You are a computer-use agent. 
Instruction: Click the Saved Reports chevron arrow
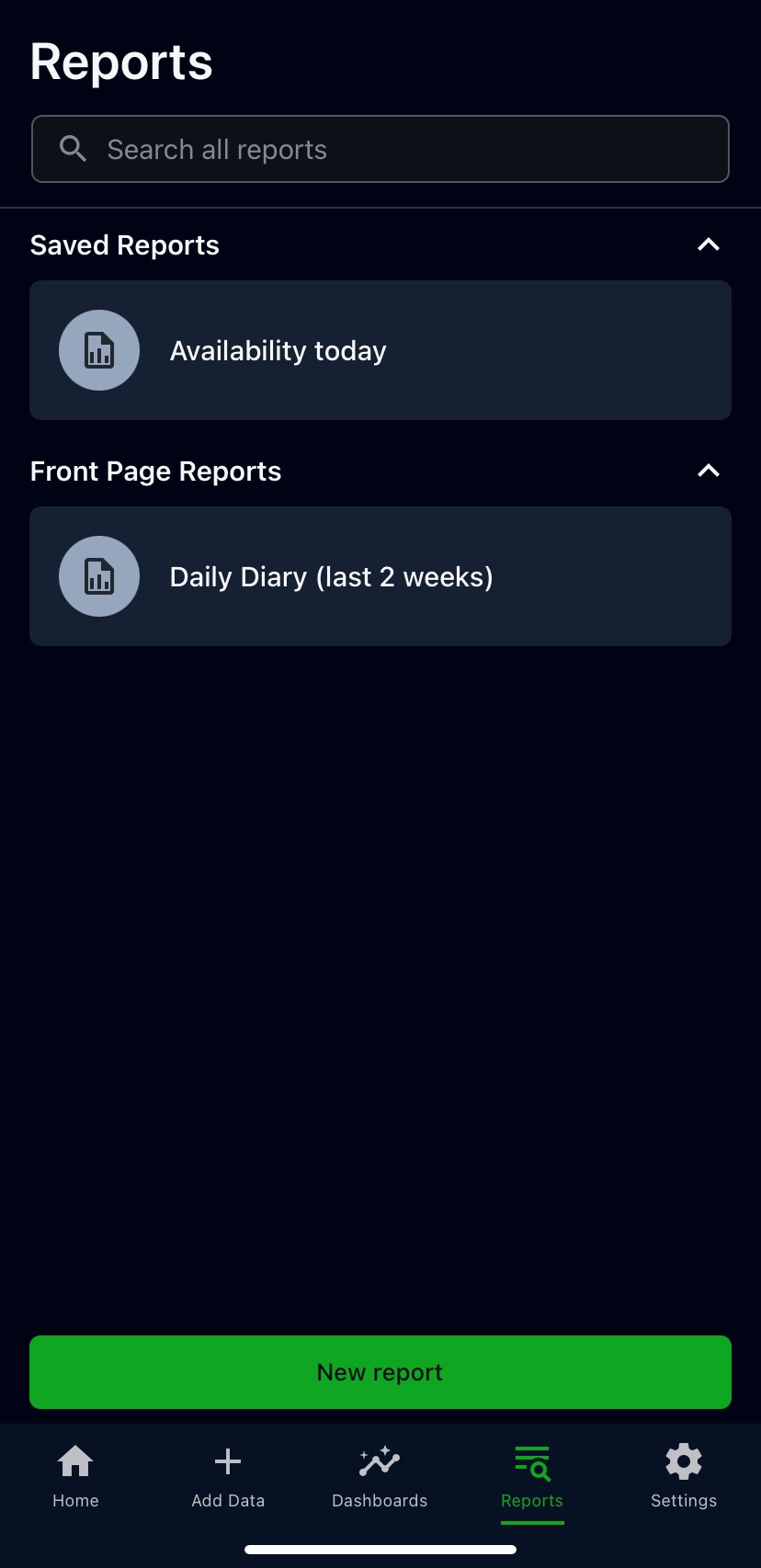tap(708, 244)
